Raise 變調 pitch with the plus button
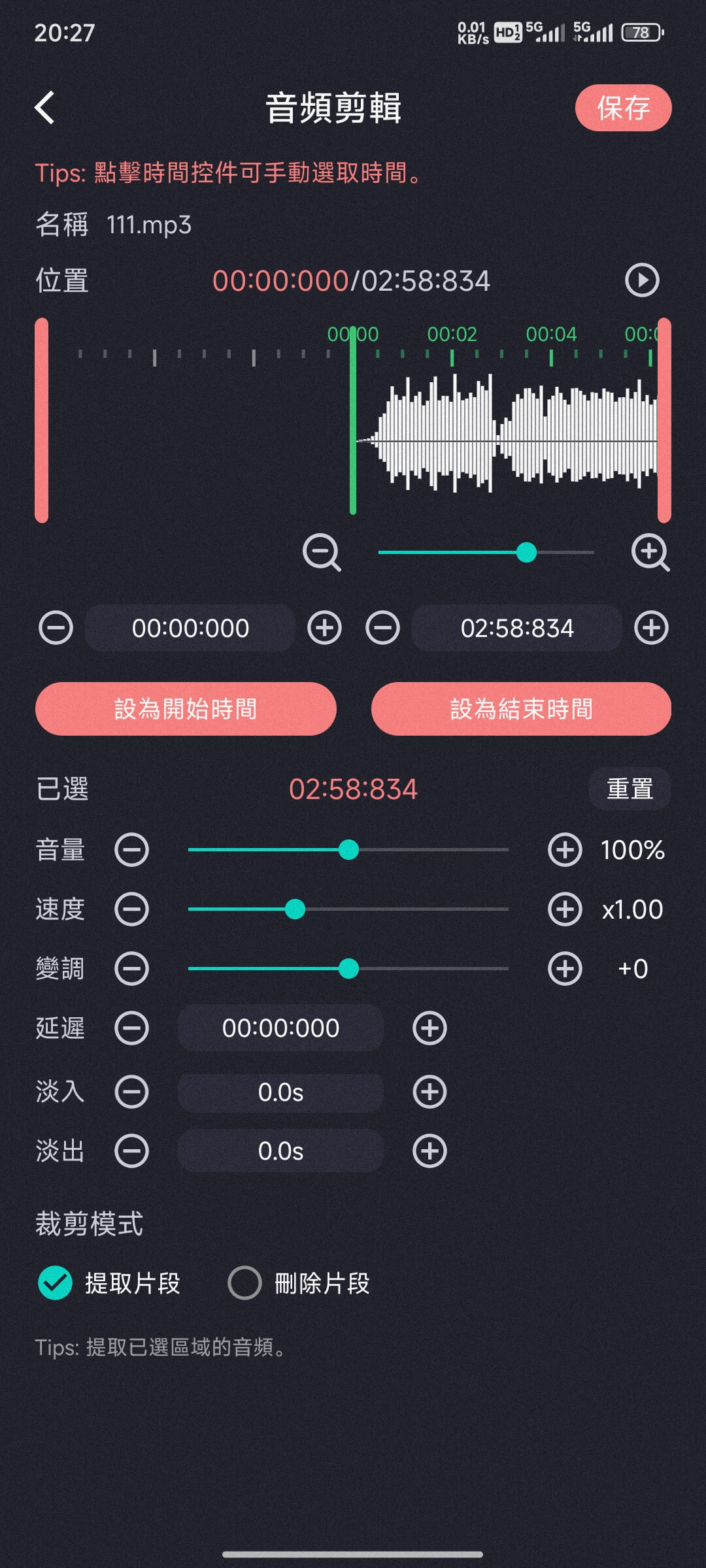This screenshot has height=1568, width=706. [565, 969]
